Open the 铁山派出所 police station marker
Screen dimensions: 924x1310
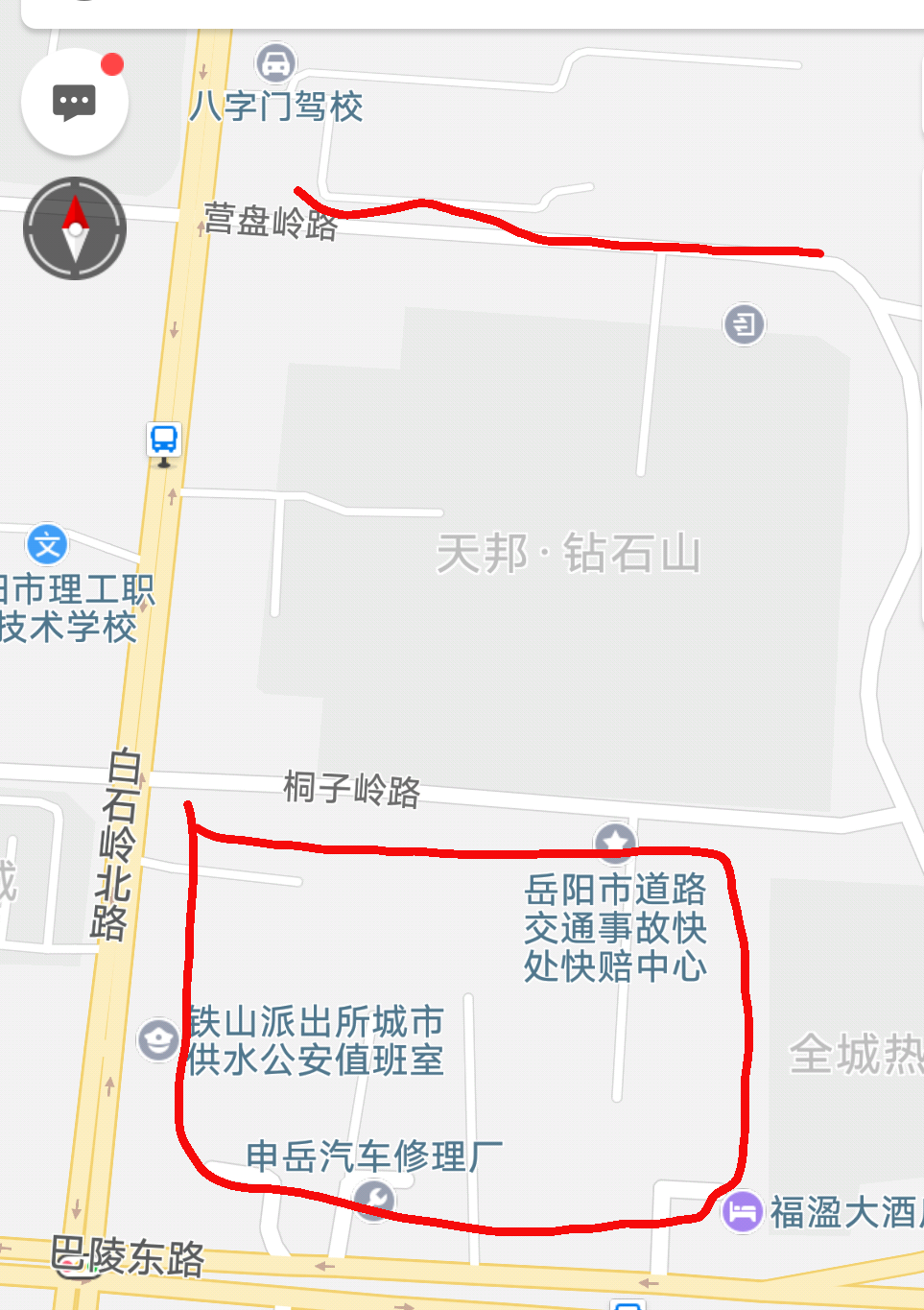tap(158, 1038)
